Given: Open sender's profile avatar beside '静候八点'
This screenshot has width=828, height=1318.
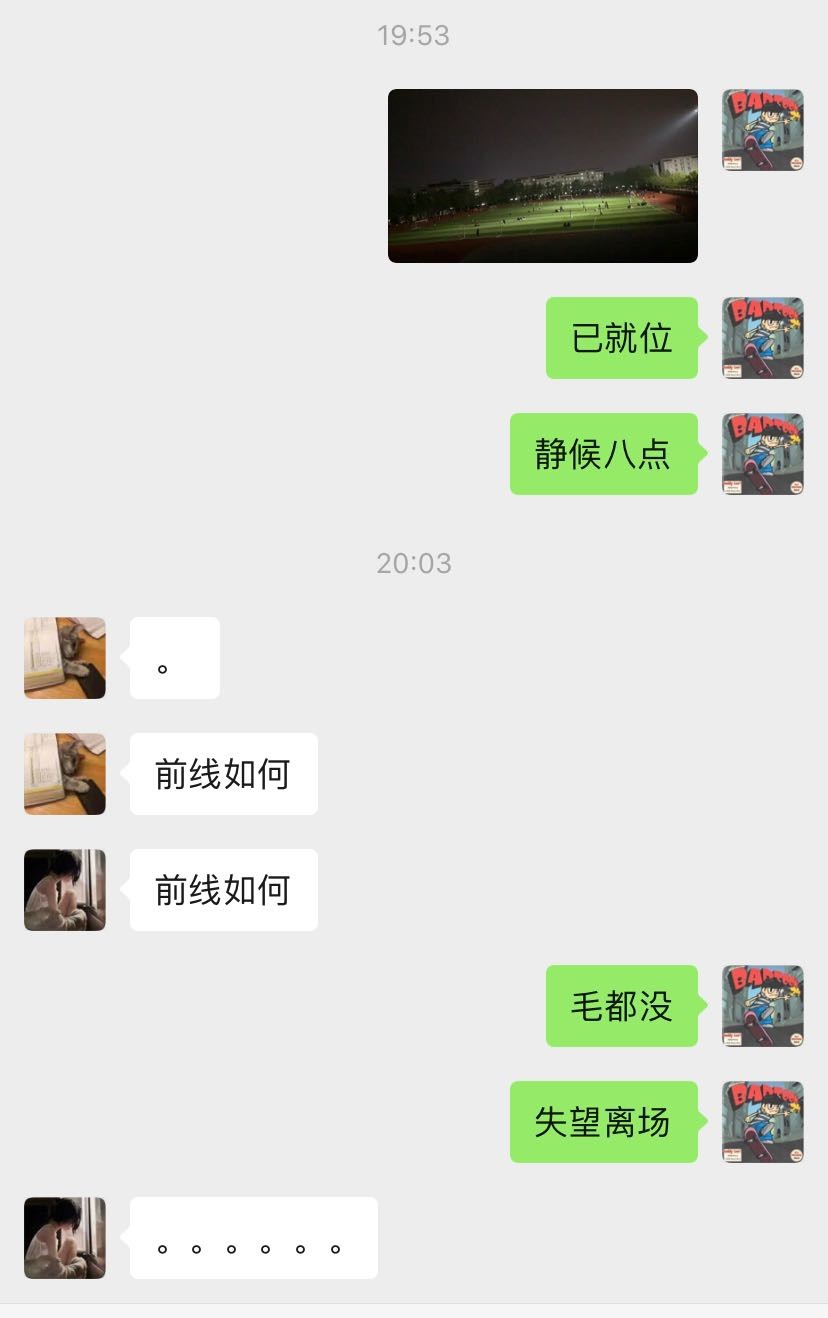Looking at the screenshot, I should [x=763, y=454].
